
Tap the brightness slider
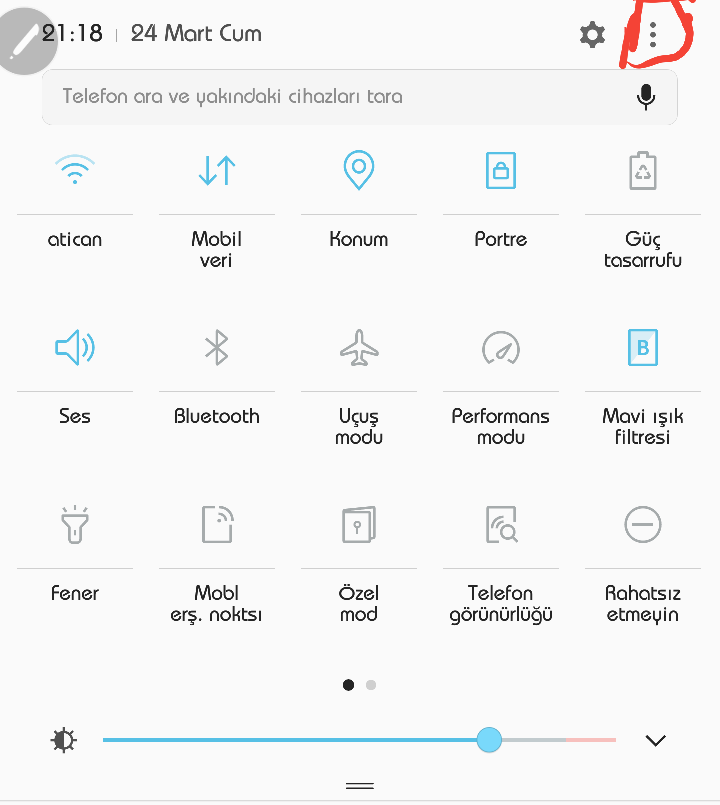click(360, 740)
